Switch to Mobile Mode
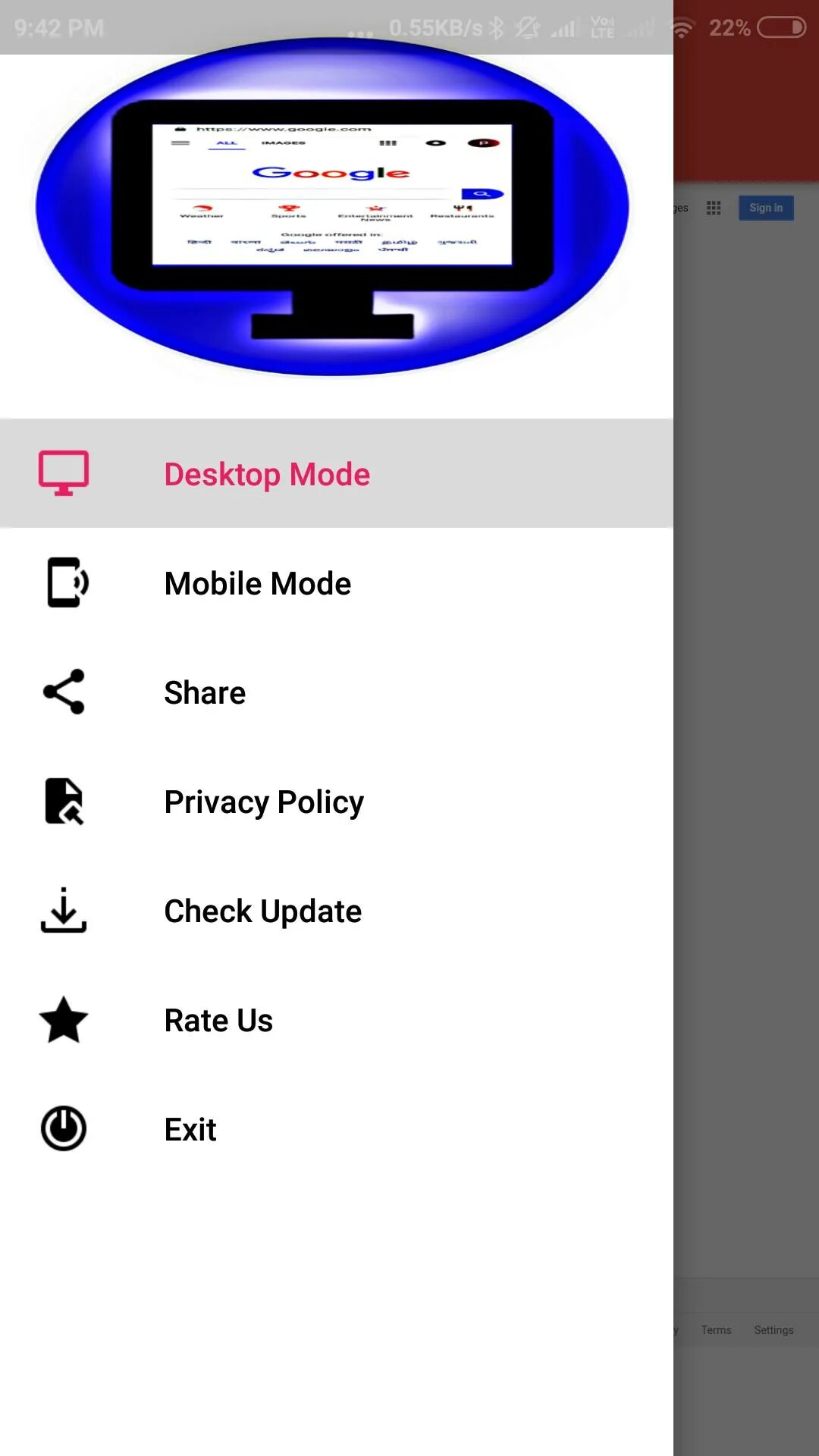The image size is (819, 1456). click(x=337, y=583)
